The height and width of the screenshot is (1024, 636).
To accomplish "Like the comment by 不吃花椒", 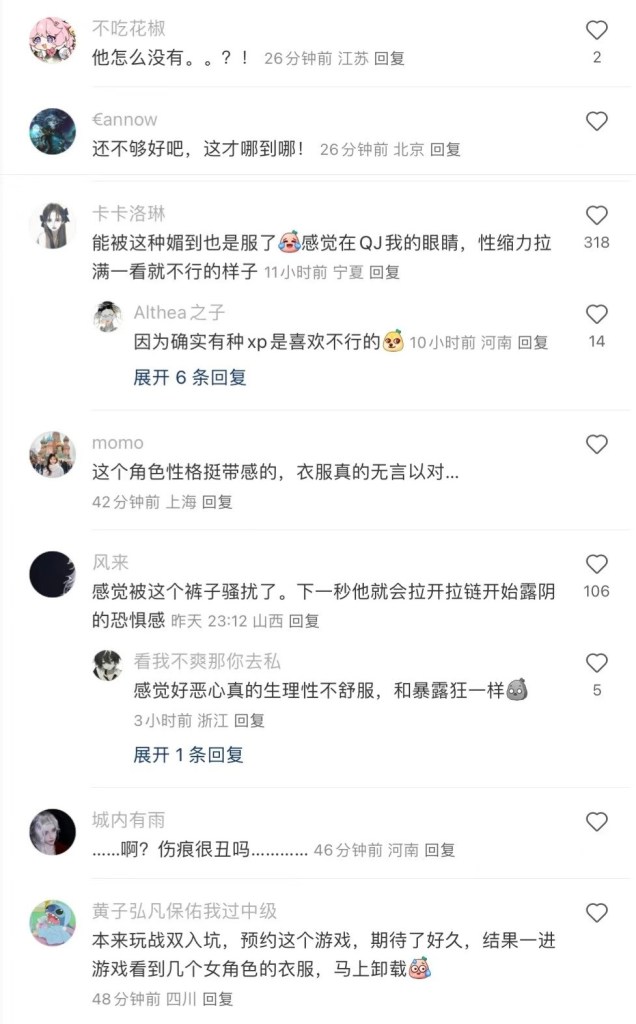I will point(596,30).
